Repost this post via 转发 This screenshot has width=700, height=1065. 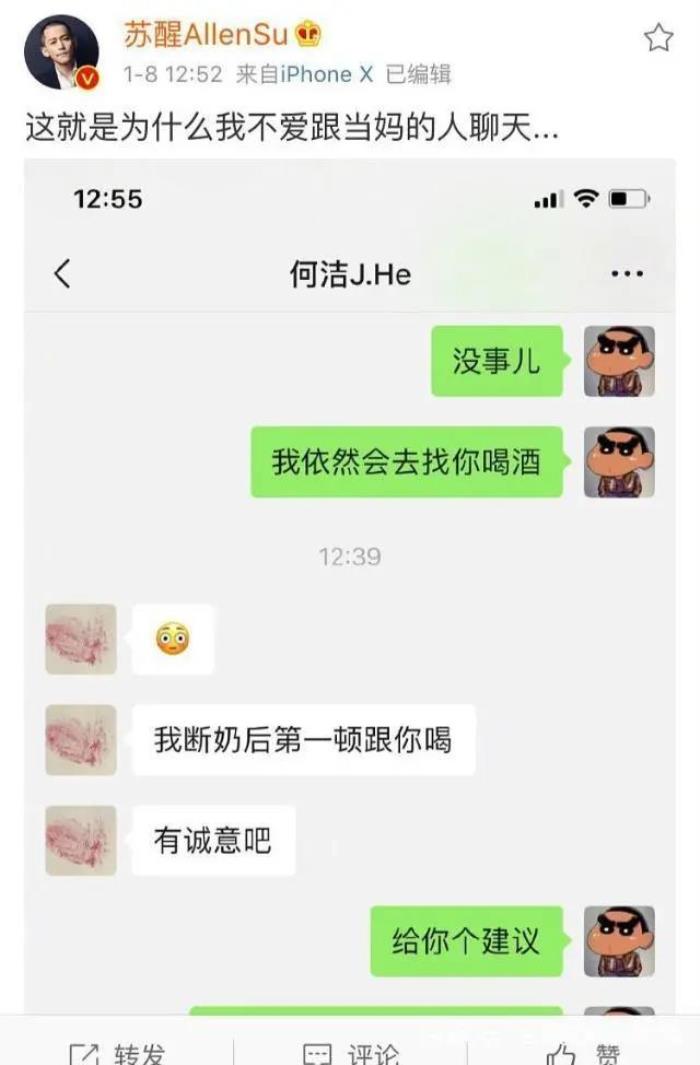point(117,1052)
